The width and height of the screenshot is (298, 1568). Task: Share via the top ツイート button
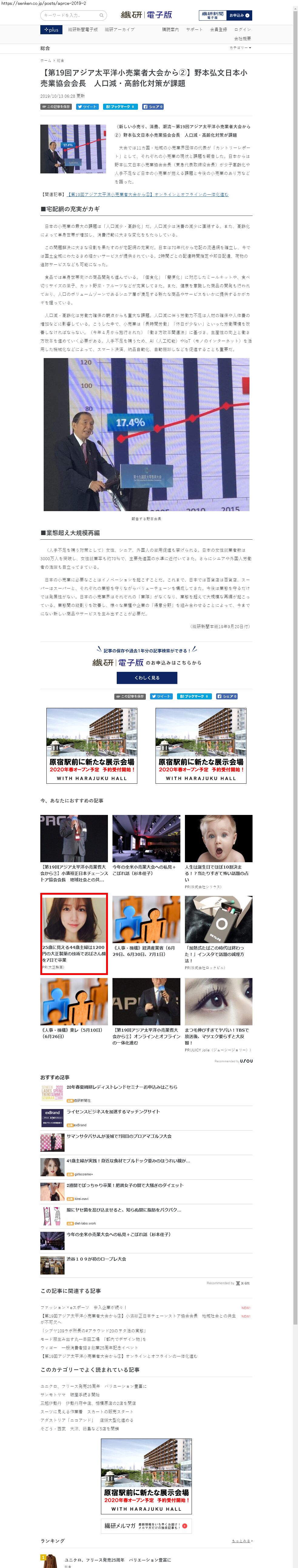click(88, 106)
